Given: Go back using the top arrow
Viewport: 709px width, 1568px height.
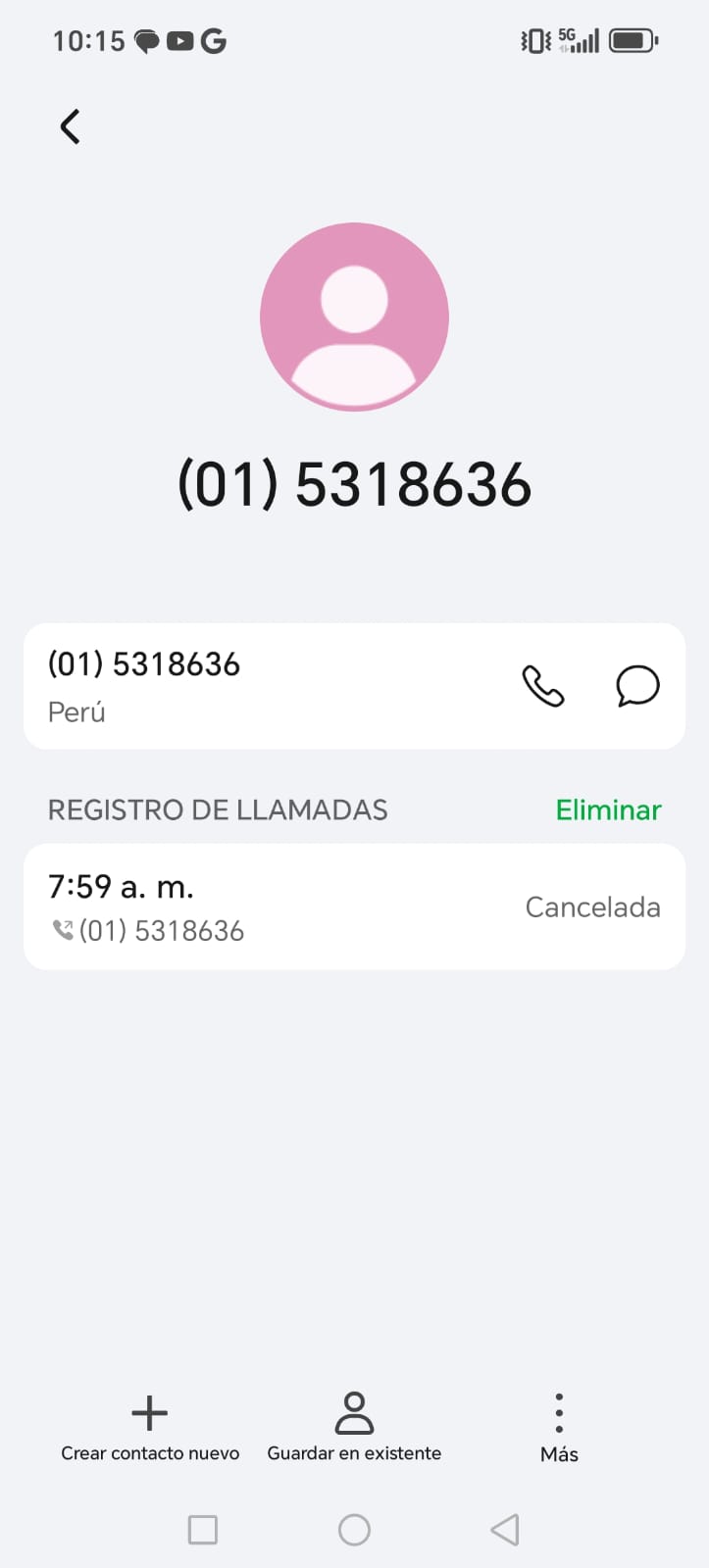Looking at the screenshot, I should tap(70, 126).
